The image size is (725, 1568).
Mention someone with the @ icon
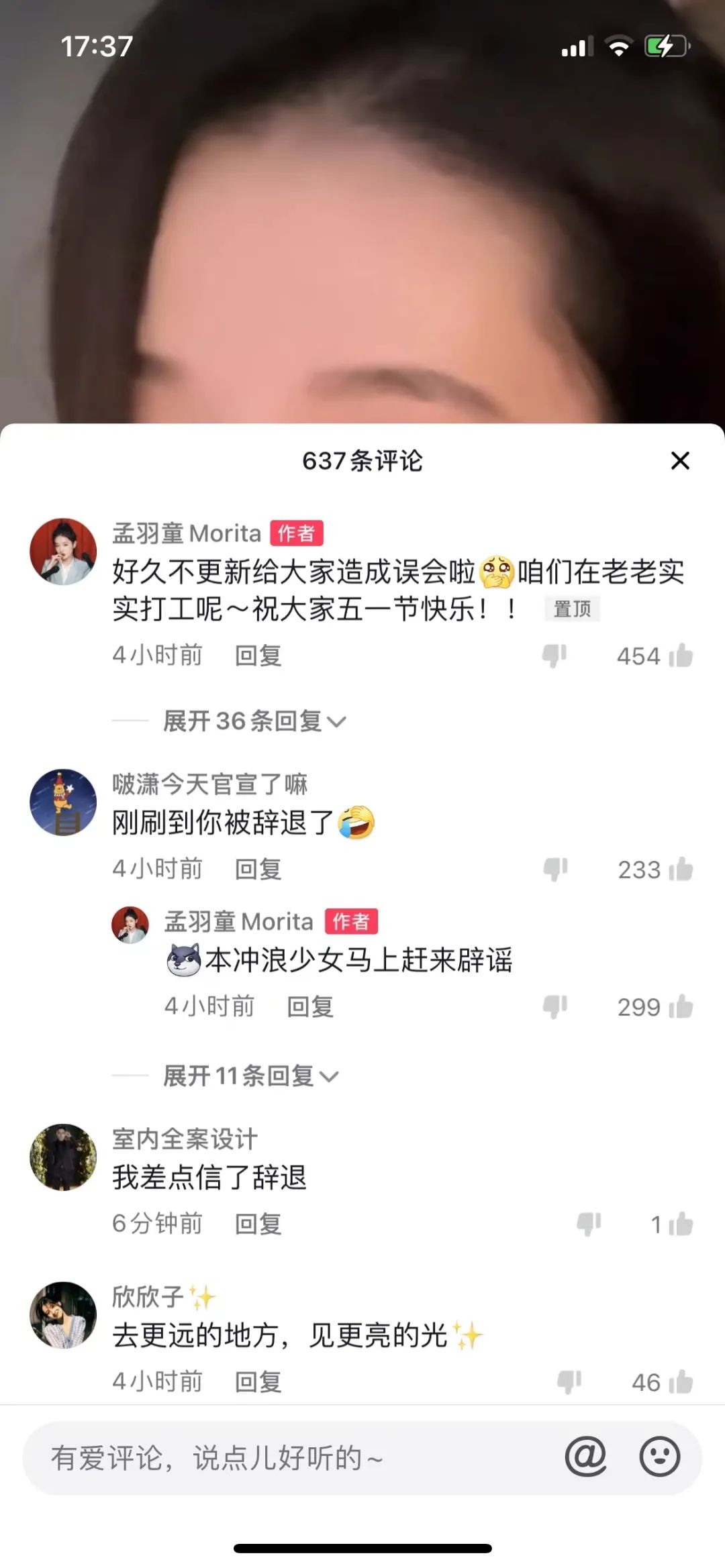(585, 1457)
